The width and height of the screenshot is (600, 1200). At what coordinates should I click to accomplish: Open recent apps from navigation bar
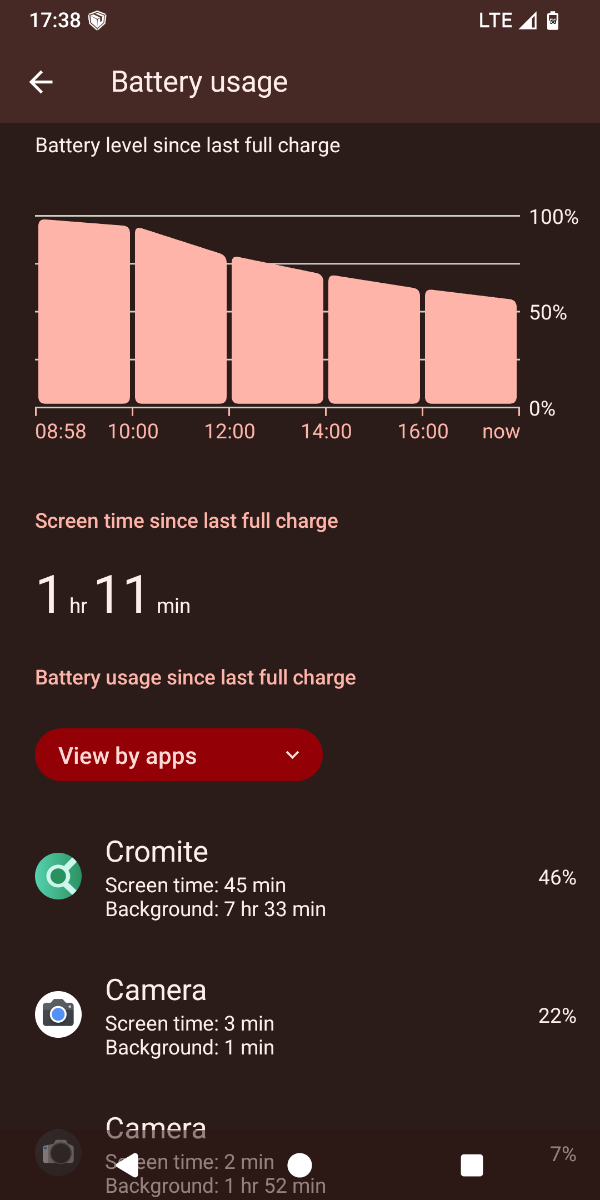click(472, 1165)
